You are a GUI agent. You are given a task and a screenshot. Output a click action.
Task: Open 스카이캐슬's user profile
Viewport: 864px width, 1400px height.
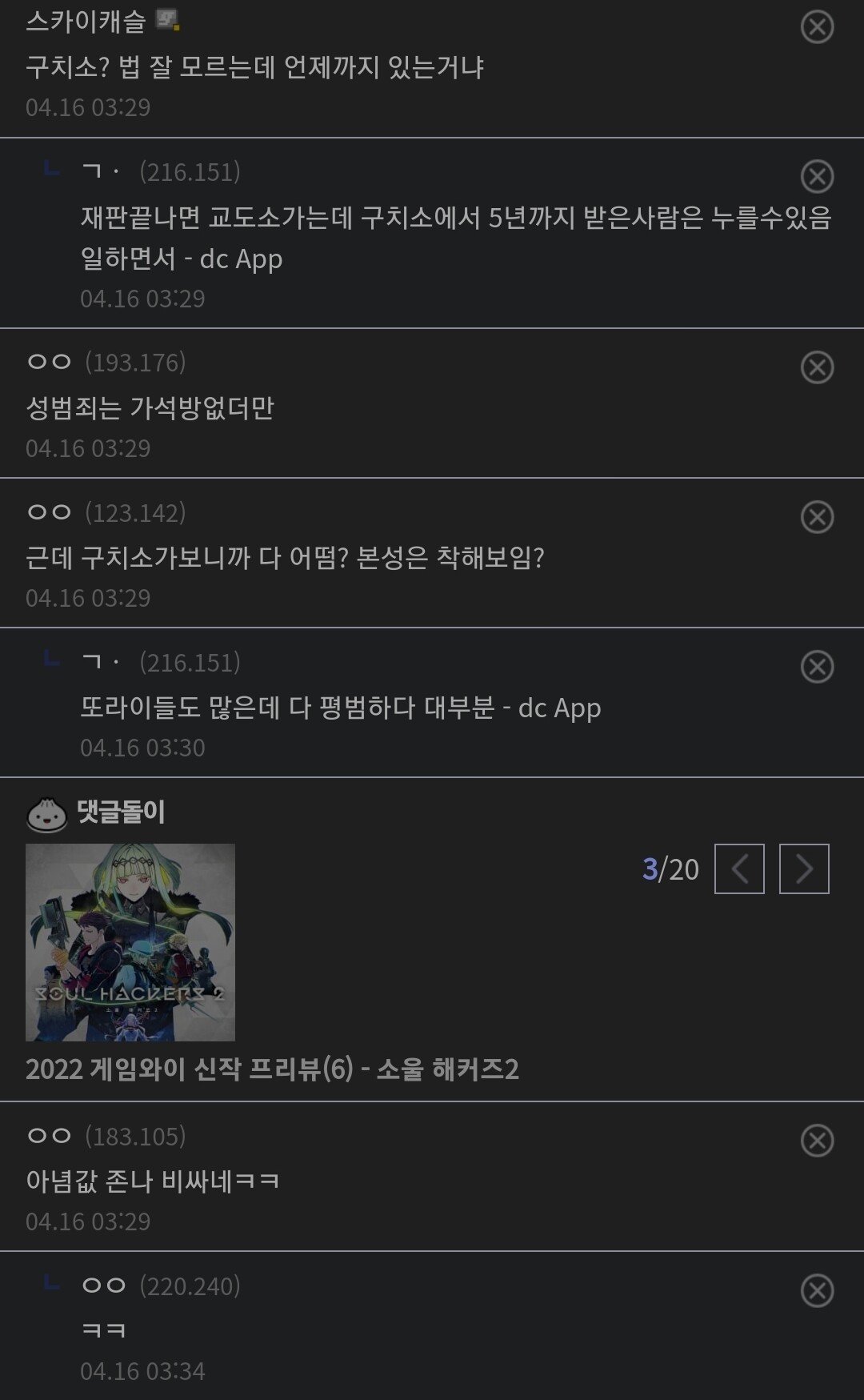(x=86, y=22)
